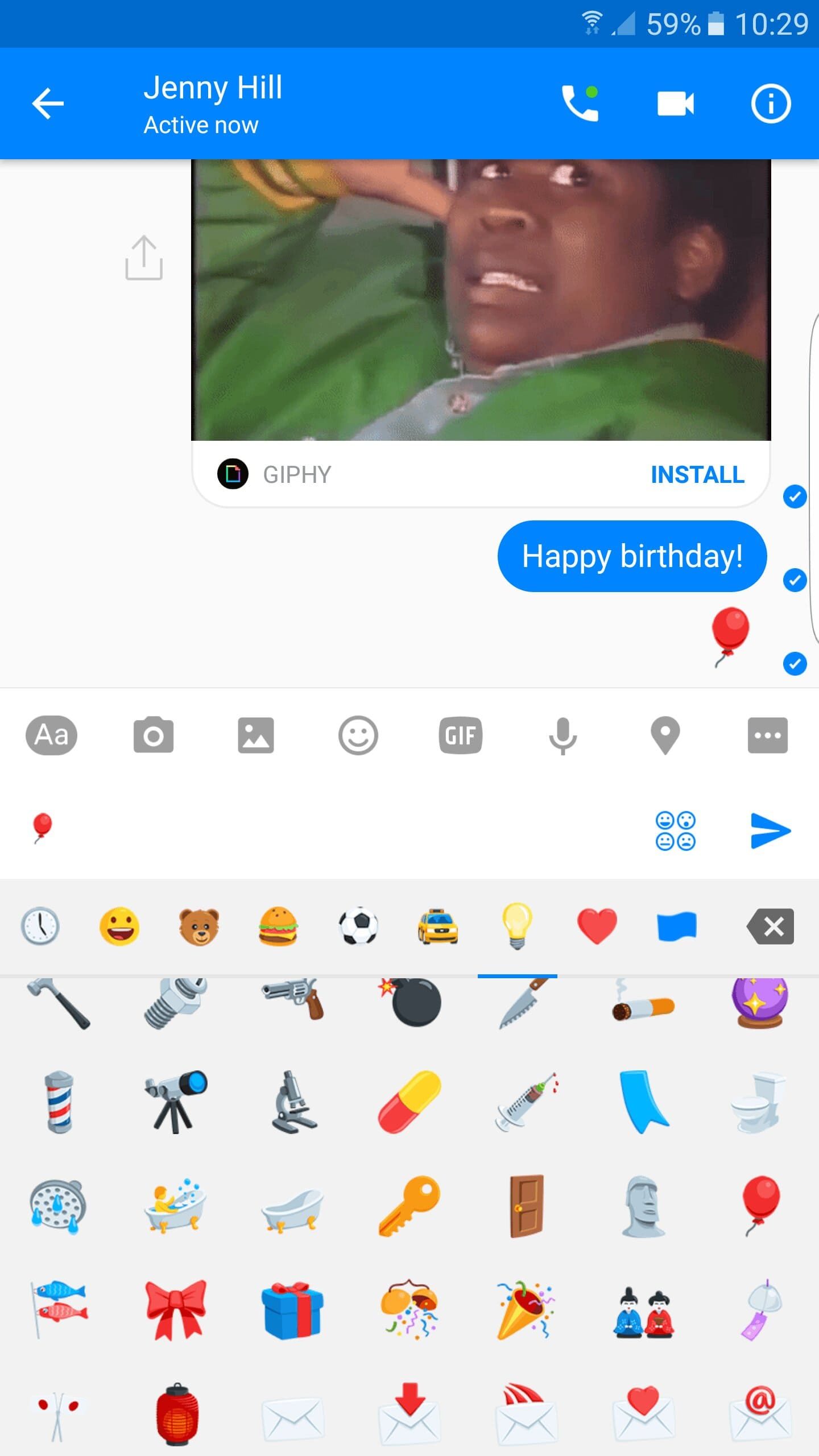Tap the message input field with balloon

pyautogui.click(x=341, y=830)
